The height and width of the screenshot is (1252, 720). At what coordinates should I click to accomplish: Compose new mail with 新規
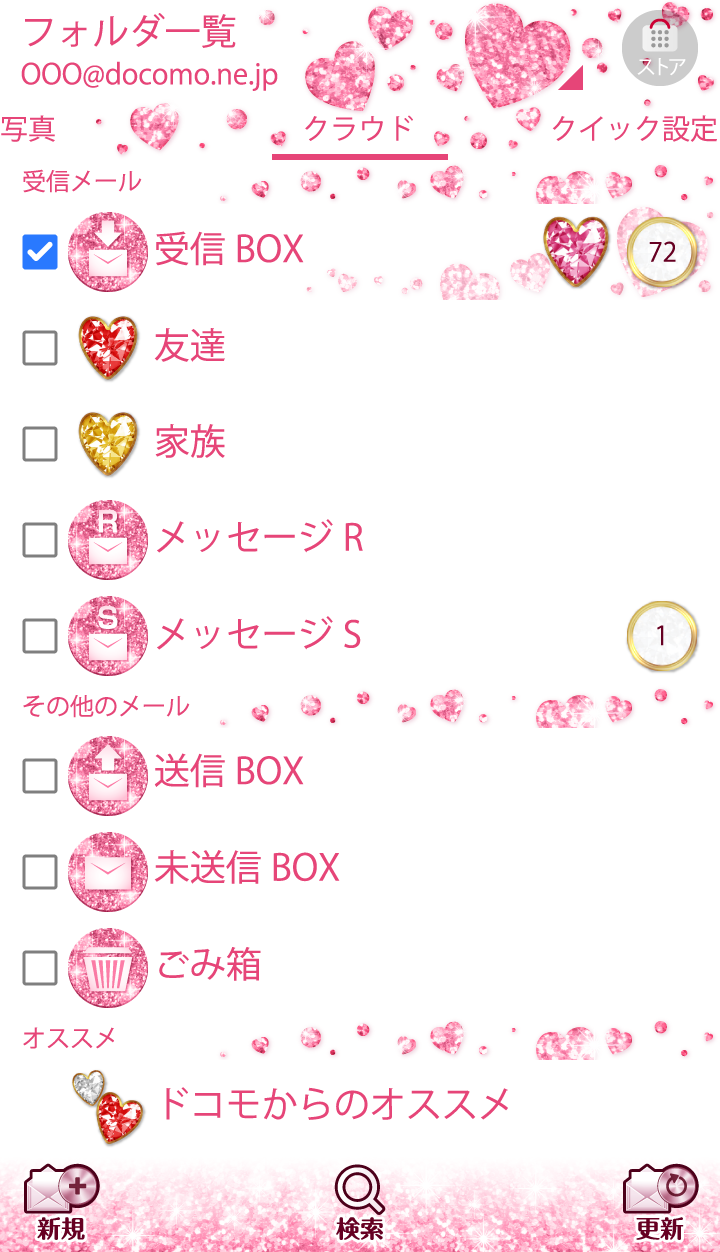[x=61, y=1203]
